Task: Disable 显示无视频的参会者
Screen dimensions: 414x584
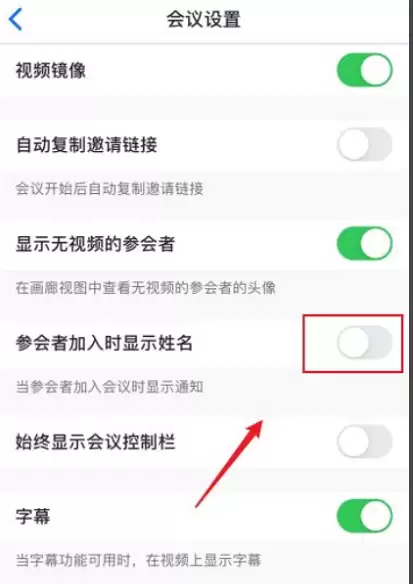Action: (364, 243)
